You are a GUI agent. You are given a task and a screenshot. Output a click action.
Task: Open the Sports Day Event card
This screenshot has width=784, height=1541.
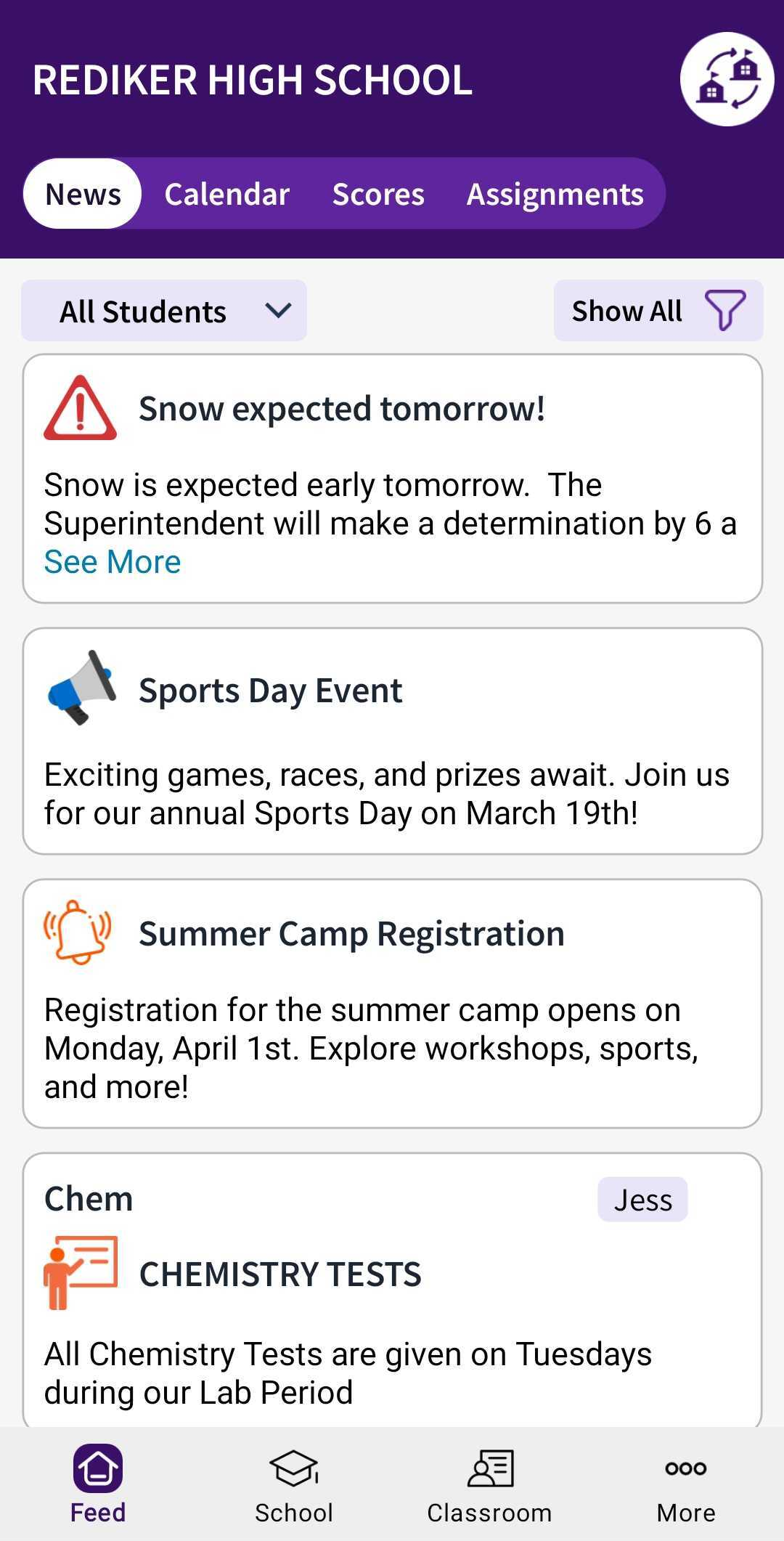[392, 741]
